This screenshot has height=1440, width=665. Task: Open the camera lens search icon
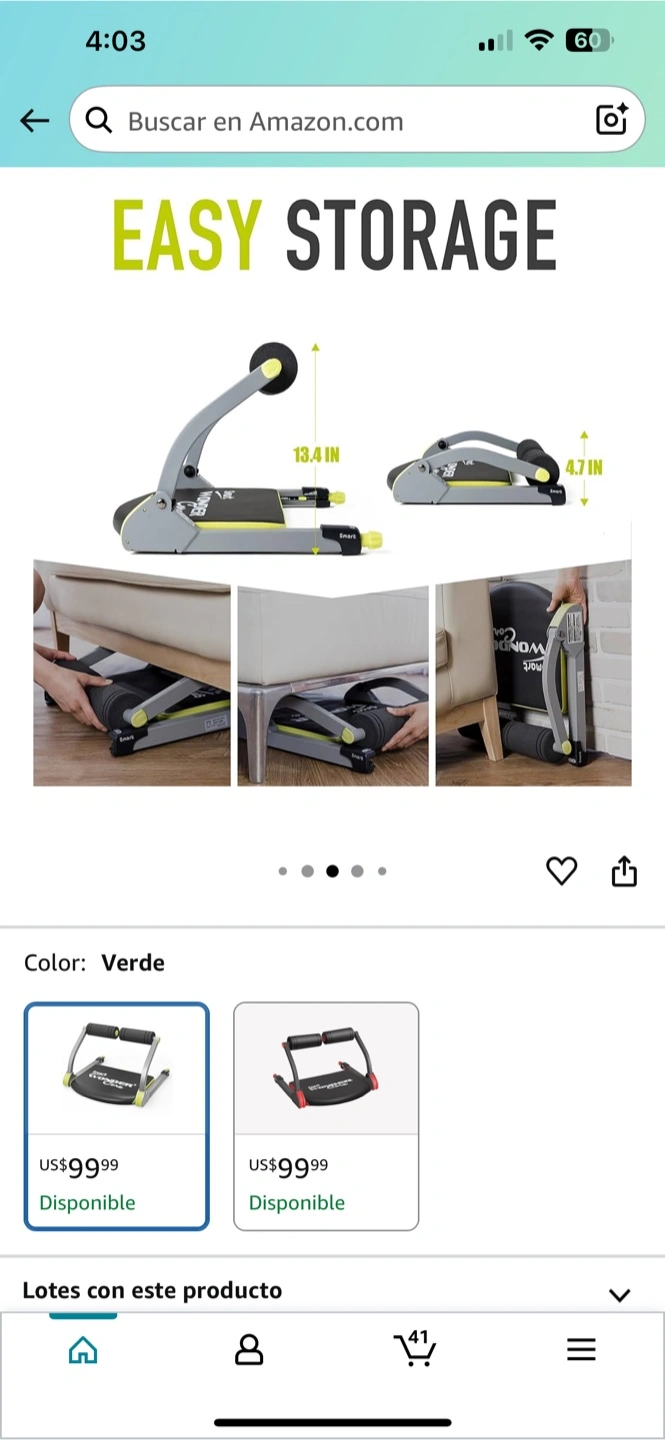[x=611, y=120]
